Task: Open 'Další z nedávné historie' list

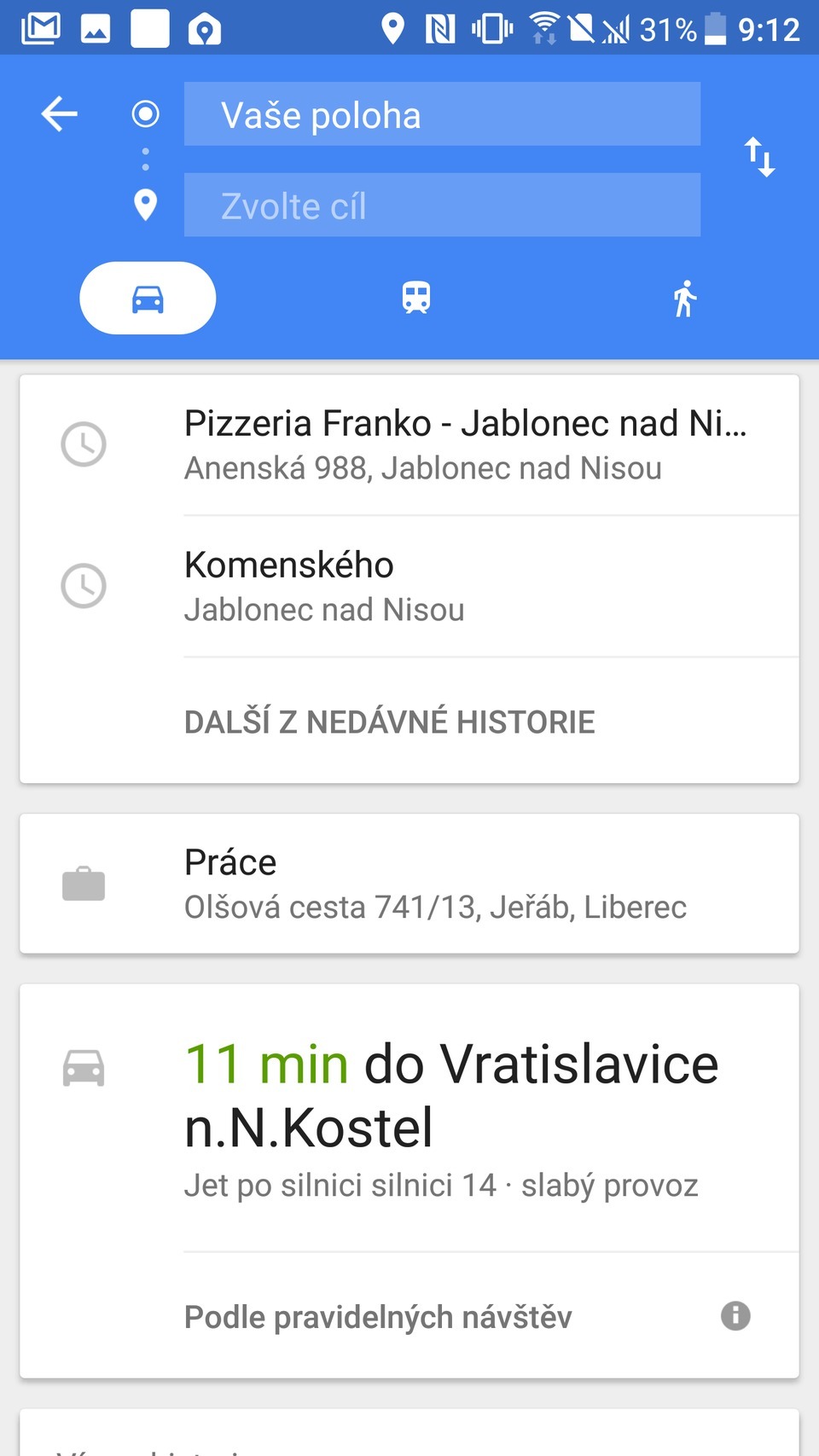Action: click(390, 722)
